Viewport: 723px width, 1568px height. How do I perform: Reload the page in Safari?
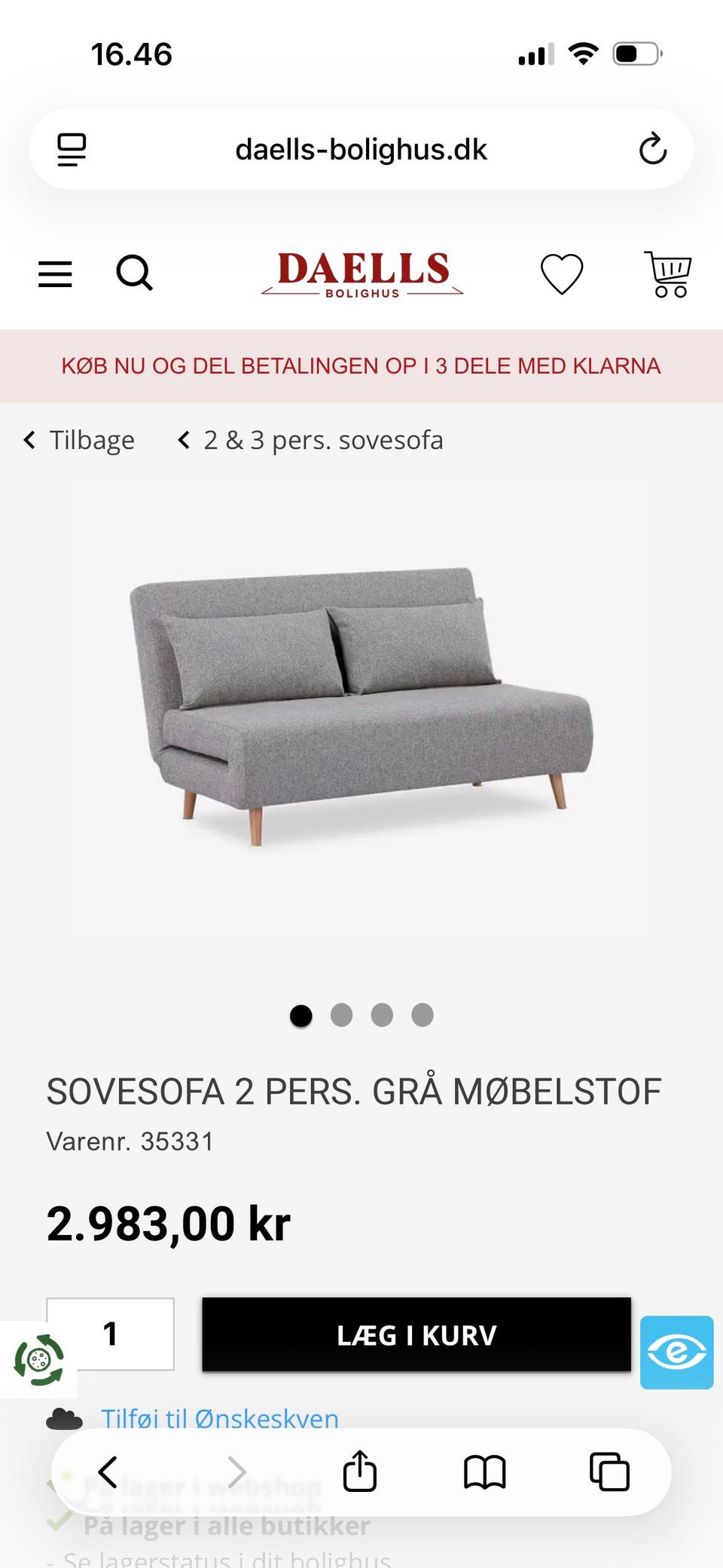click(652, 148)
